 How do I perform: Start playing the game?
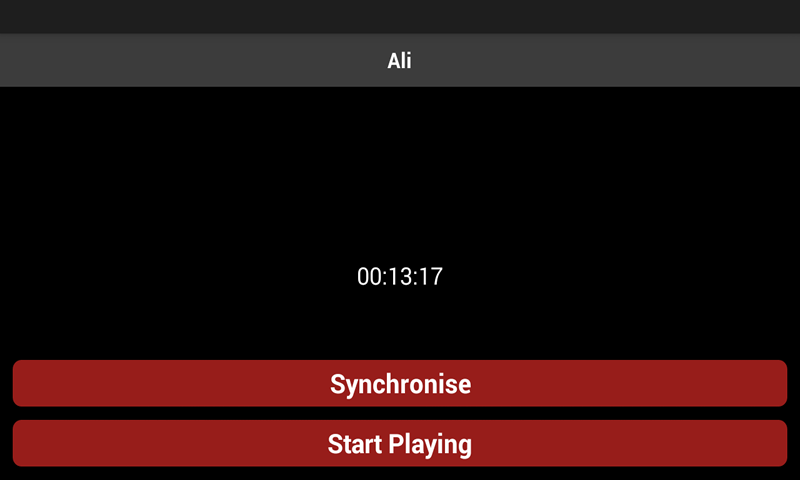click(x=400, y=443)
